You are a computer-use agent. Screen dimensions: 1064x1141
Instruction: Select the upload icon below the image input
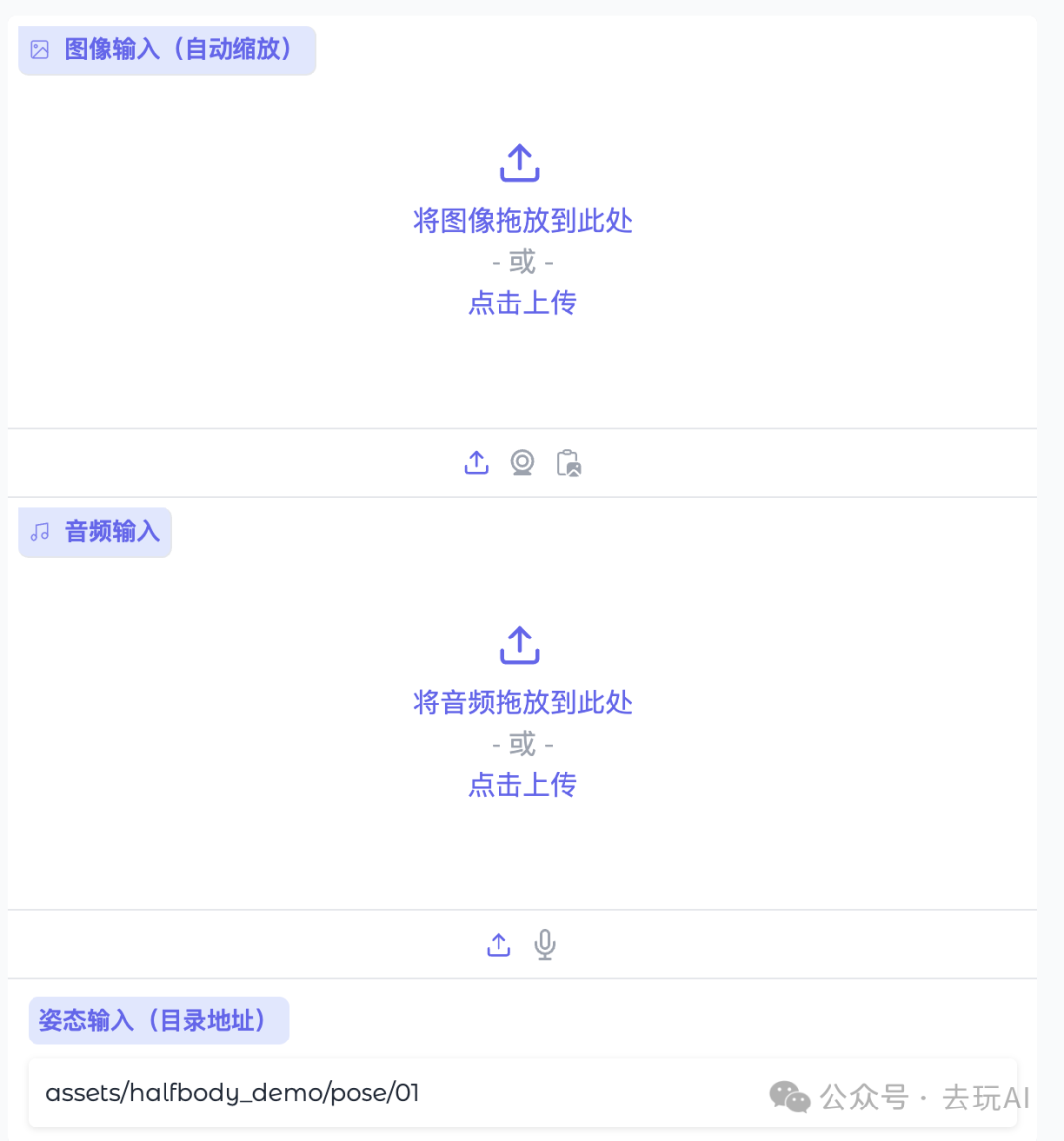[x=477, y=462]
